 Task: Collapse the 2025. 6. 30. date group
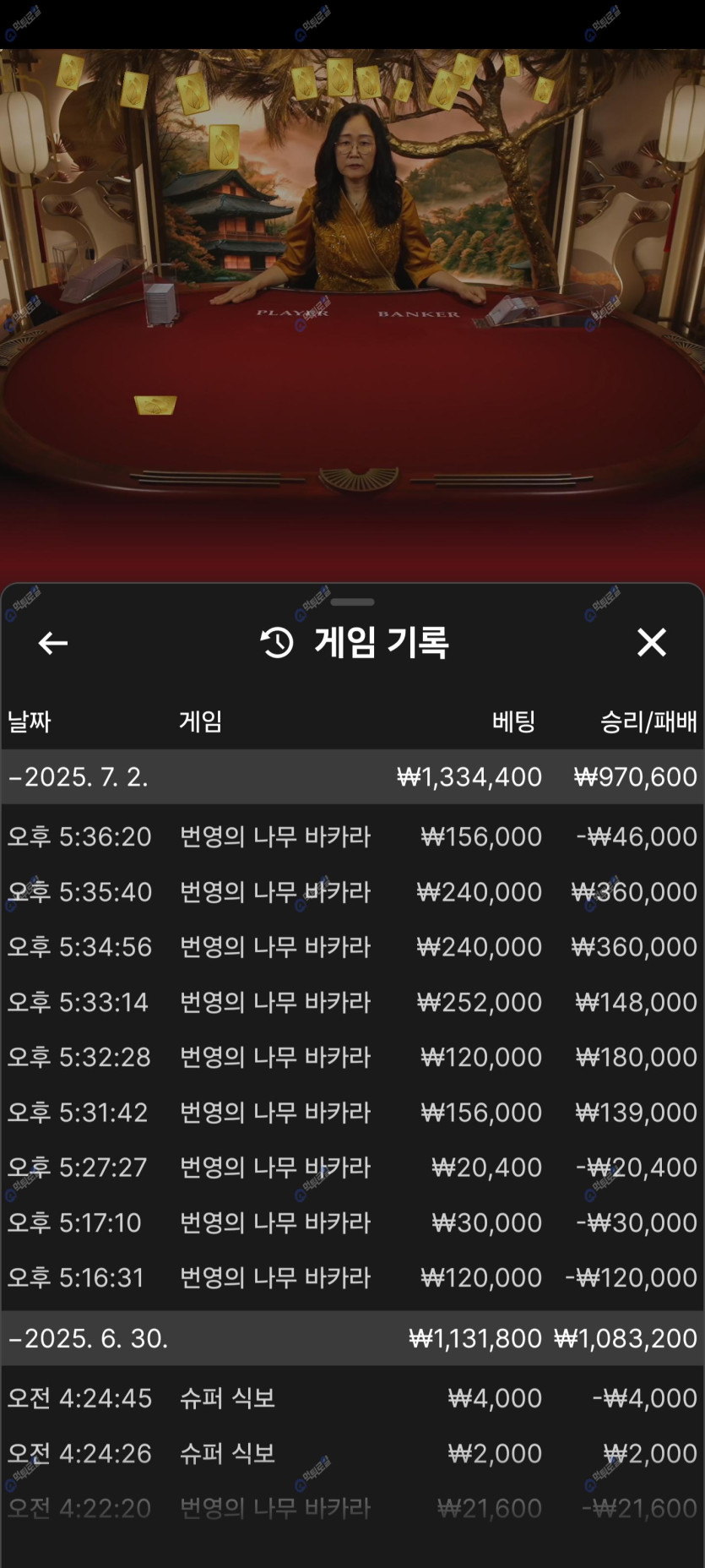coord(89,1338)
